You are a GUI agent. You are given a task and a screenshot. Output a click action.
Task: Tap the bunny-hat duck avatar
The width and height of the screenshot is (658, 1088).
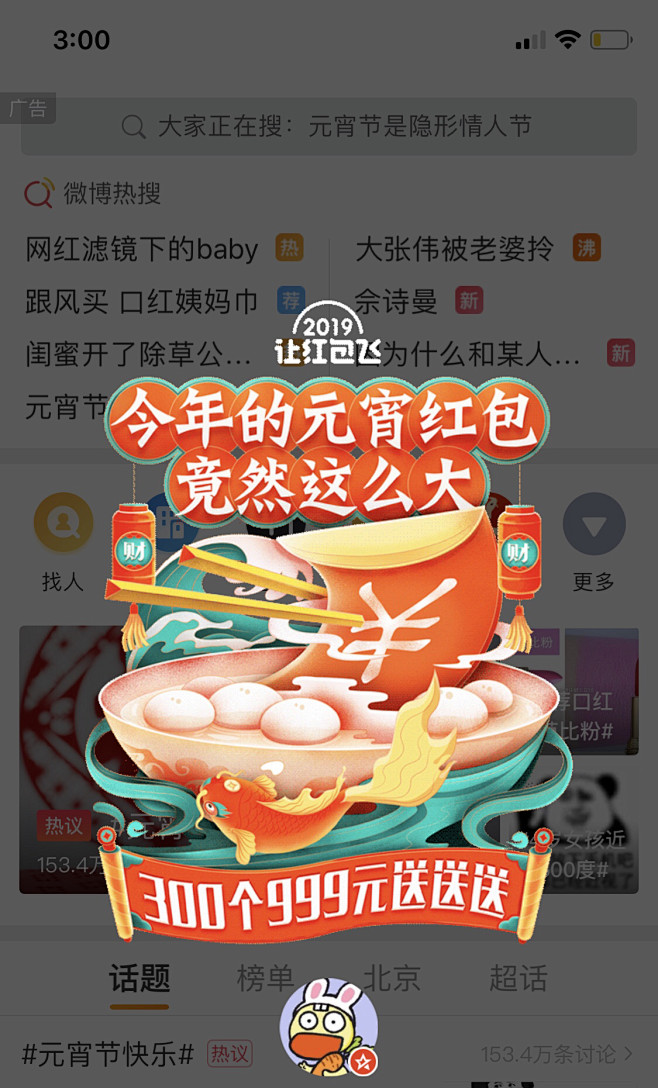click(329, 1028)
